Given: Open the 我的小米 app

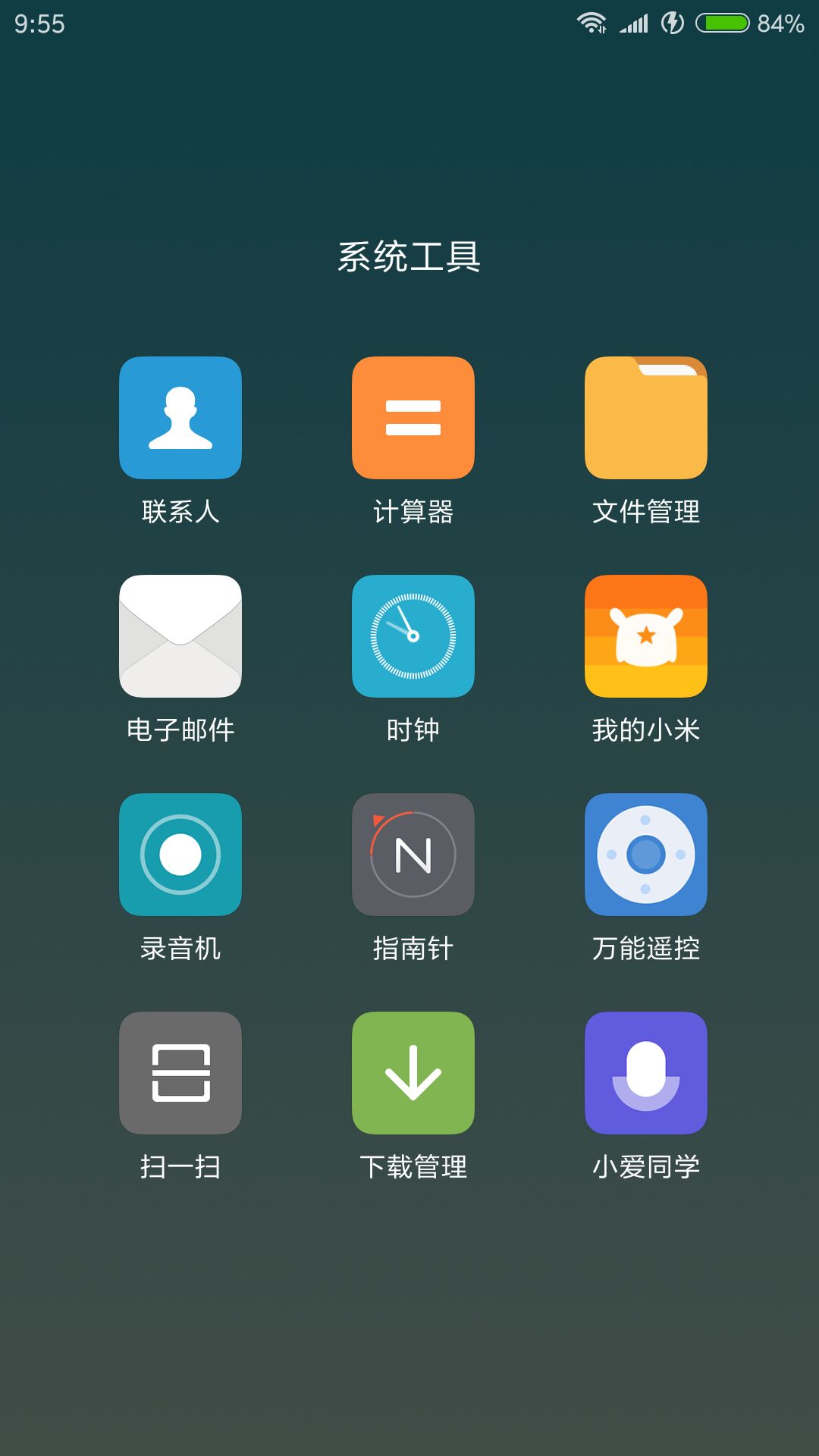Looking at the screenshot, I should [x=646, y=636].
